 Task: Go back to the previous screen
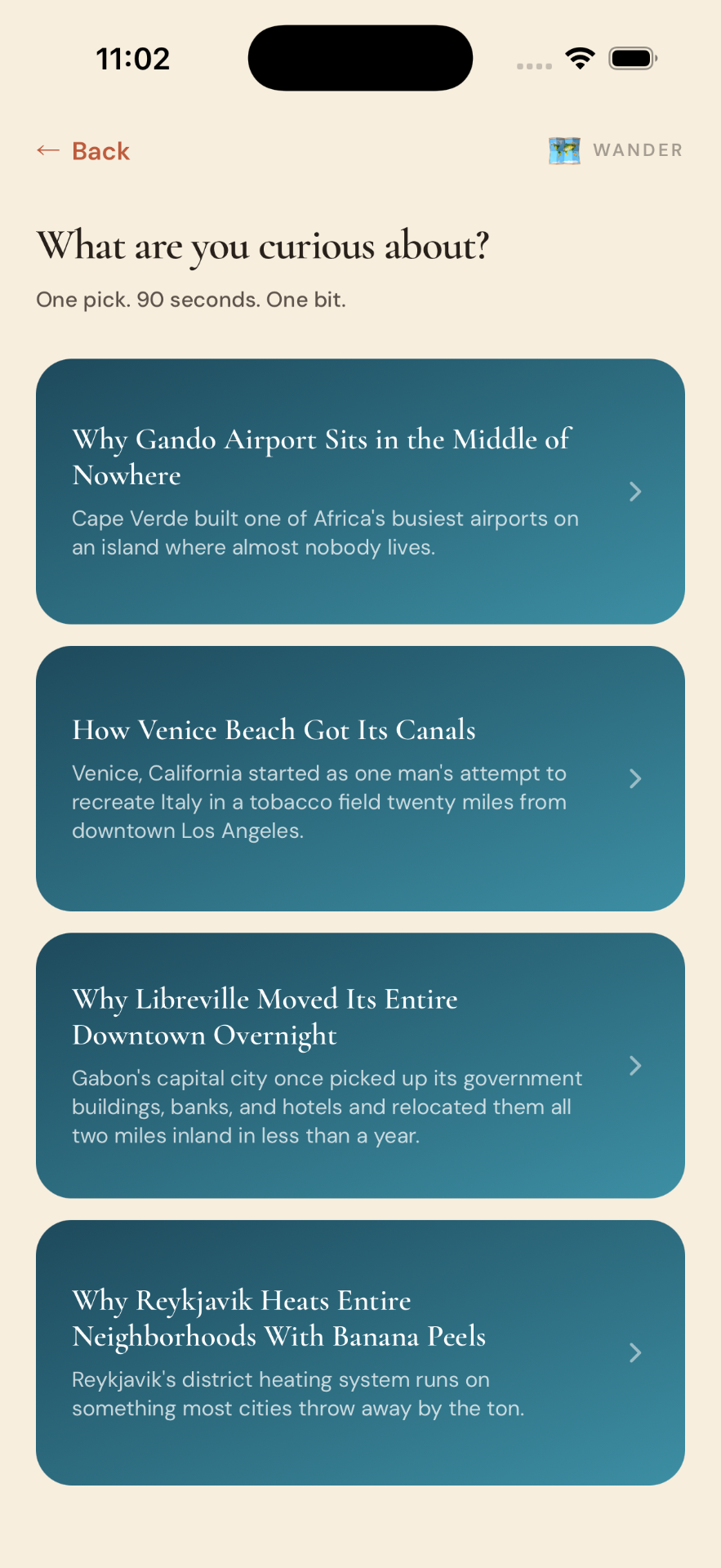click(x=83, y=151)
